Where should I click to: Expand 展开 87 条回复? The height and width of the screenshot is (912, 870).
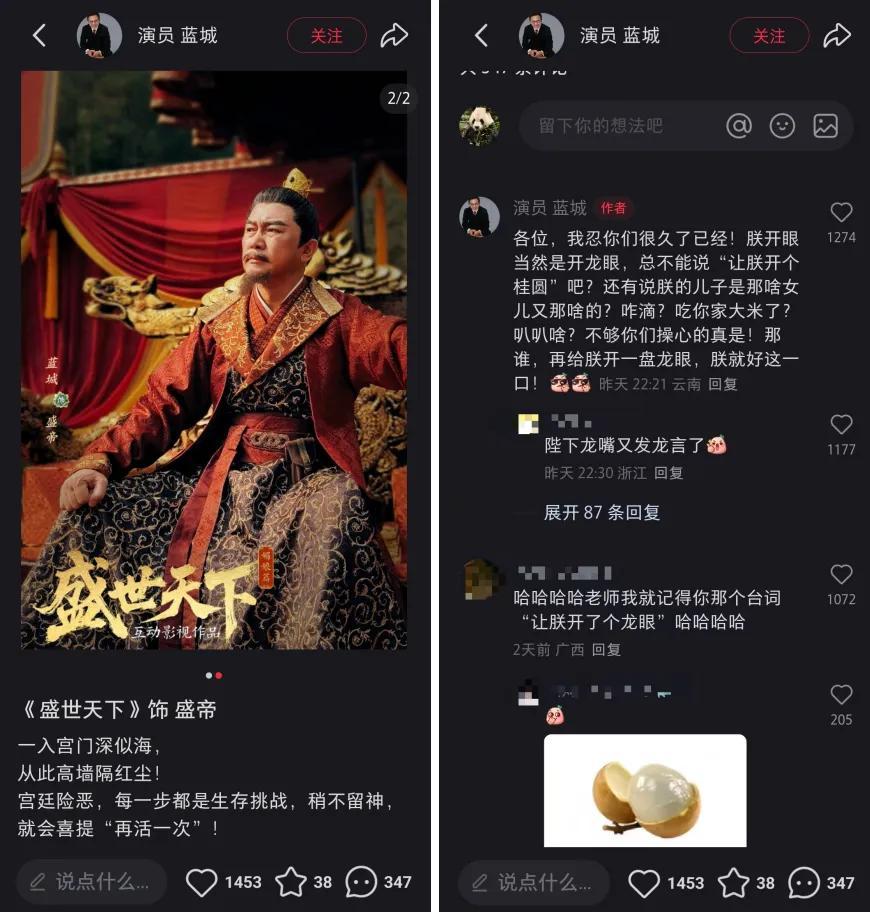pos(602,512)
